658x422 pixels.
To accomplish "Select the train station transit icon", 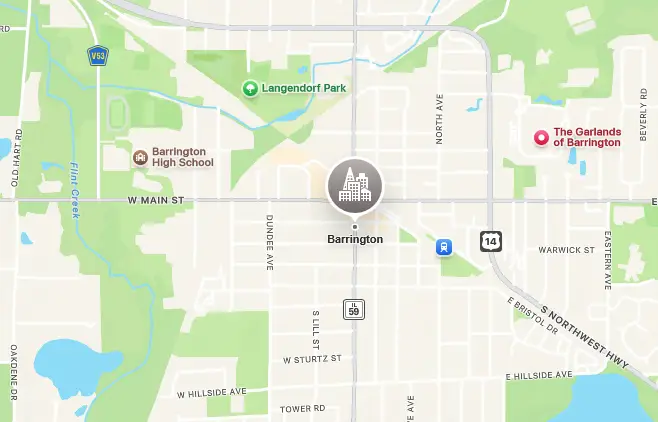I will 443,247.
